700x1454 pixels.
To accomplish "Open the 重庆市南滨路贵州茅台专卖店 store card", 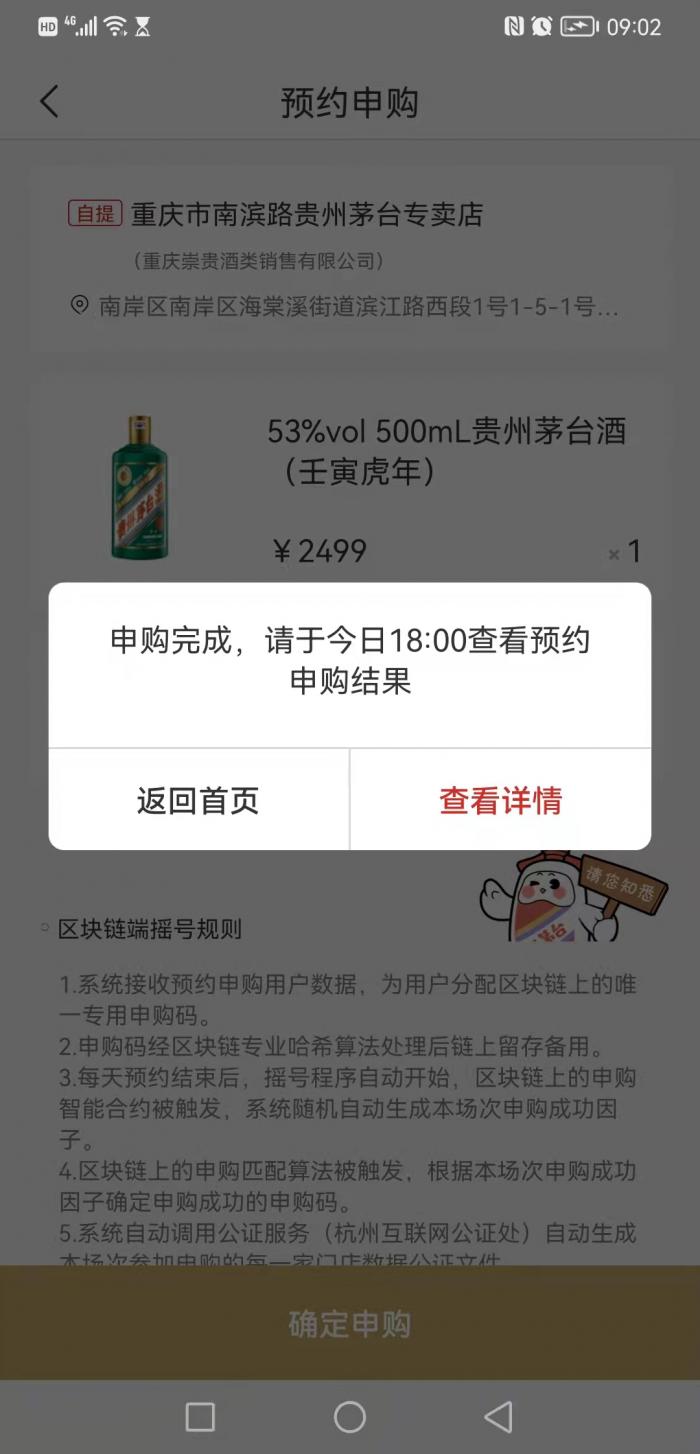I will pos(350,258).
